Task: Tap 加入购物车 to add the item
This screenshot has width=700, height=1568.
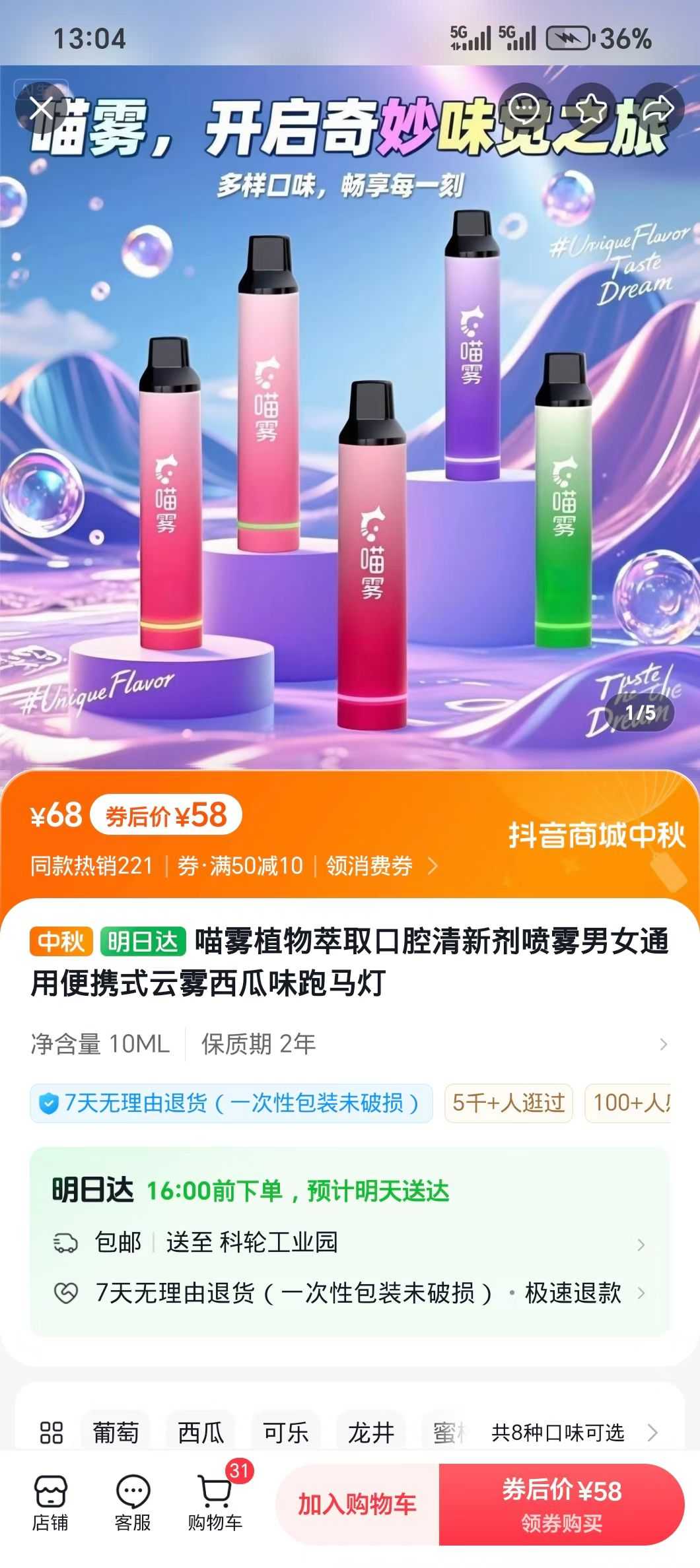Action: pyautogui.click(x=357, y=1504)
